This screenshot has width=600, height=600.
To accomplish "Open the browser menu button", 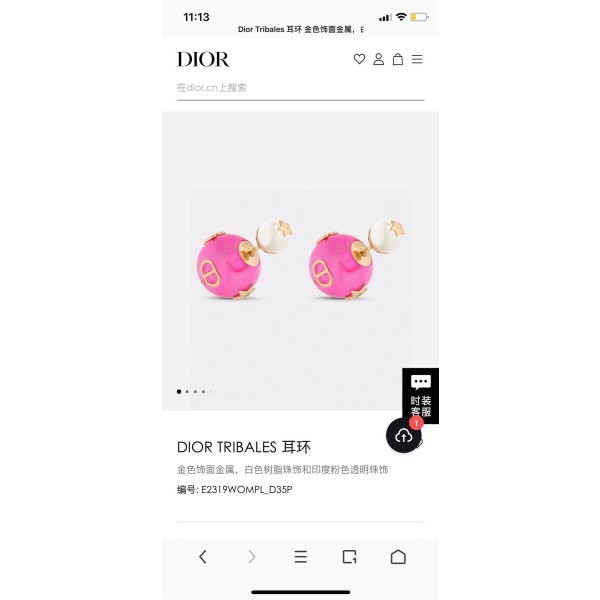I will 300,557.
